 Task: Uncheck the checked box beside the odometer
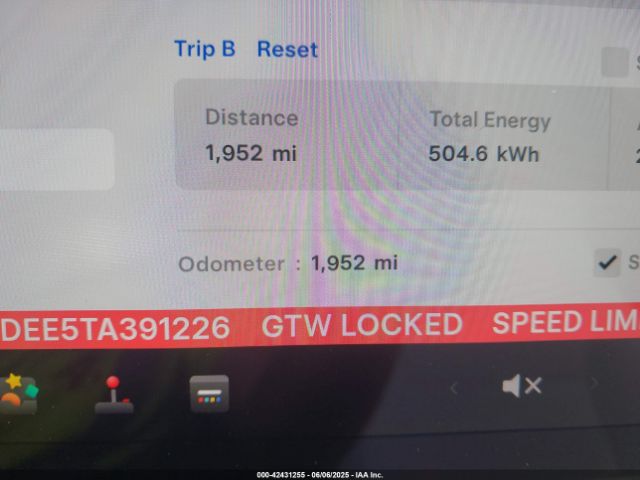(607, 262)
